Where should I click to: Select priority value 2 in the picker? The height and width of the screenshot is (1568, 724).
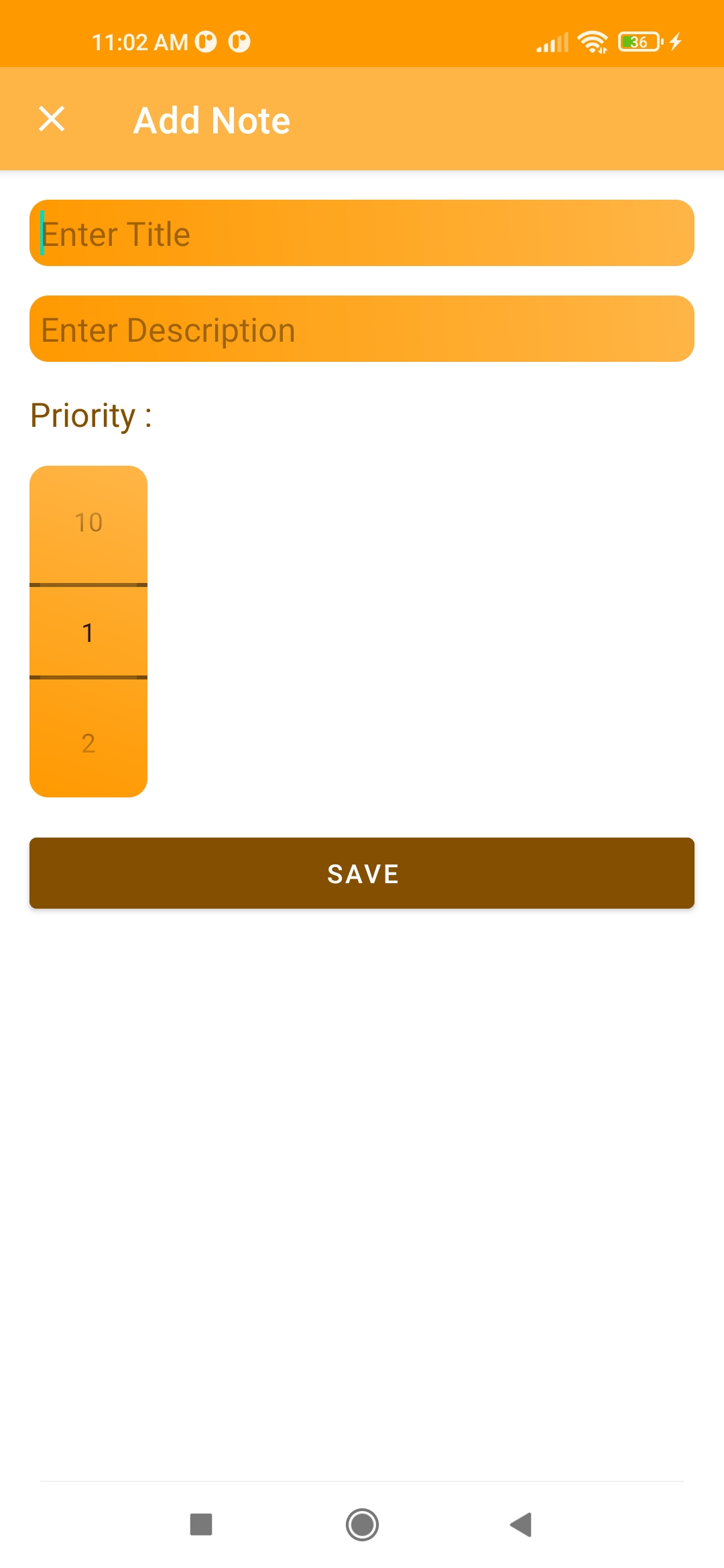point(88,742)
